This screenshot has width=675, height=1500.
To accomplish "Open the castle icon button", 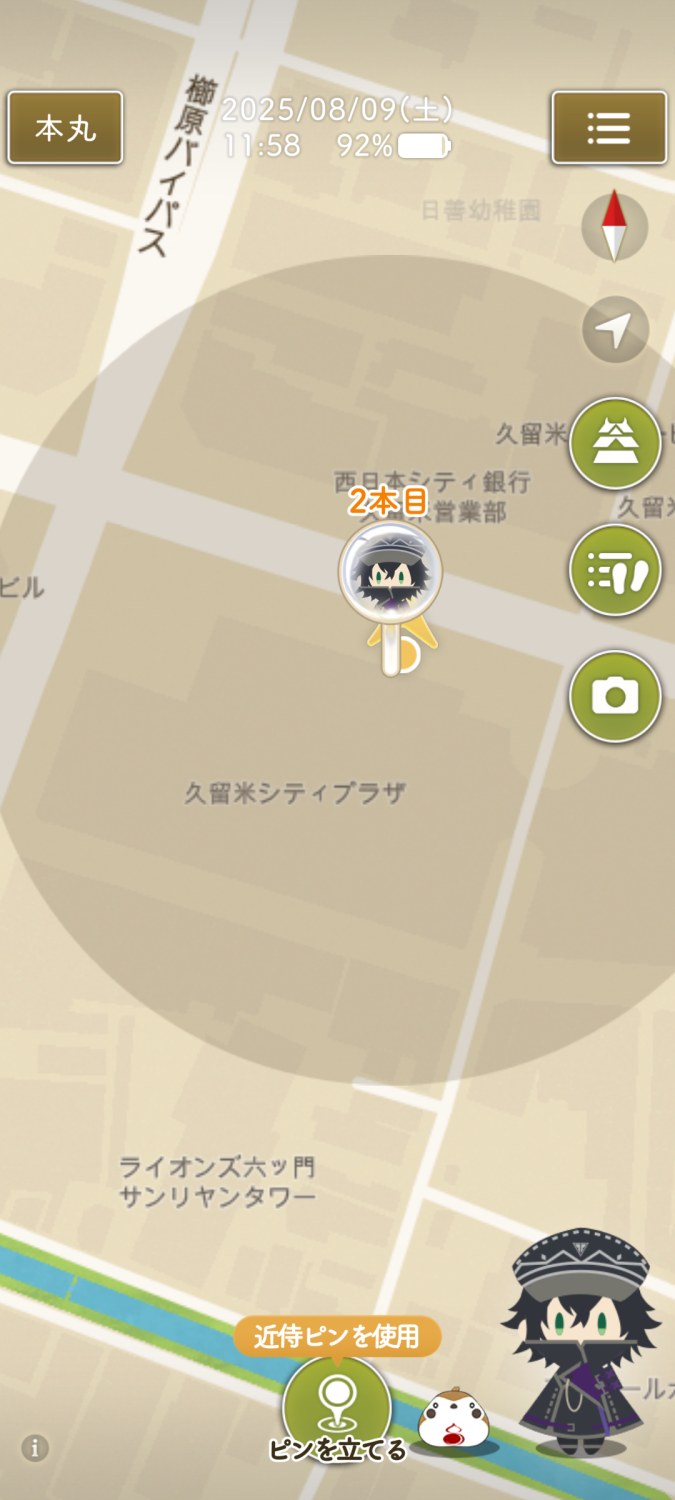I will (615, 443).
